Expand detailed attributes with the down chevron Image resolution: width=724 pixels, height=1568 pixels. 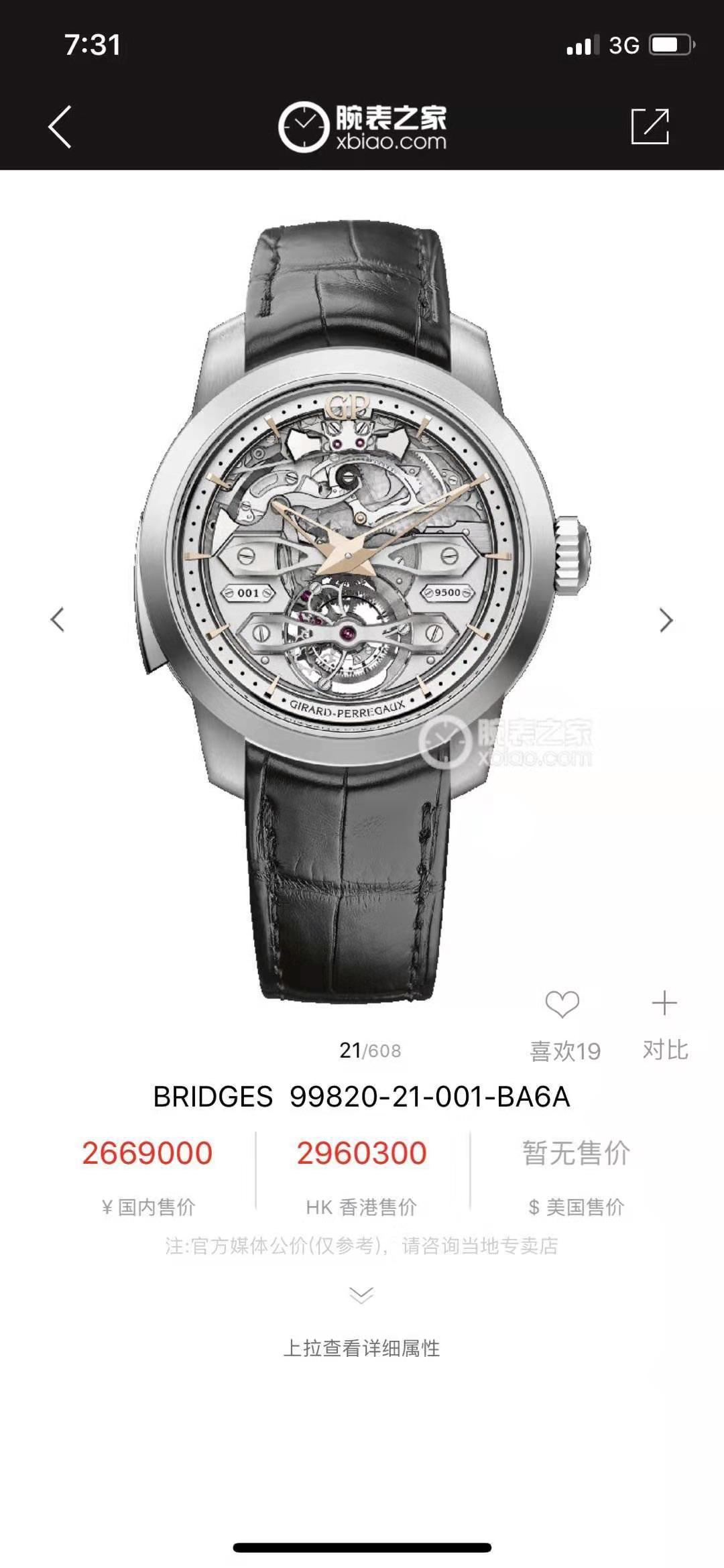361,1294
